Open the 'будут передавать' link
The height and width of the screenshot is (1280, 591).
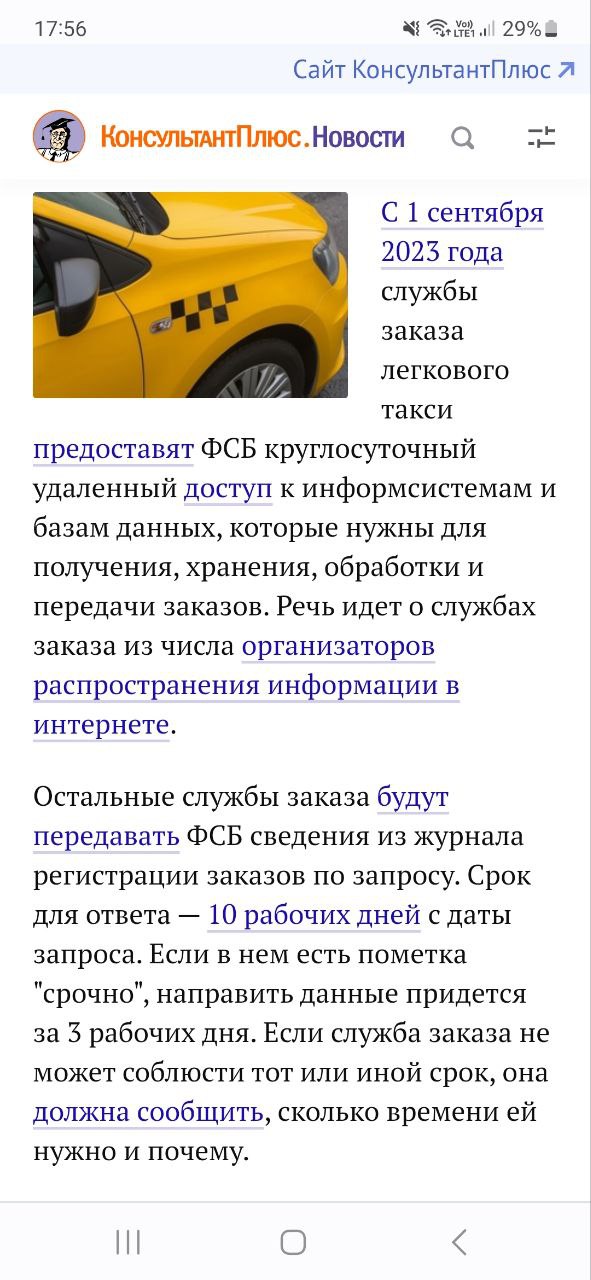coord(240,816)
